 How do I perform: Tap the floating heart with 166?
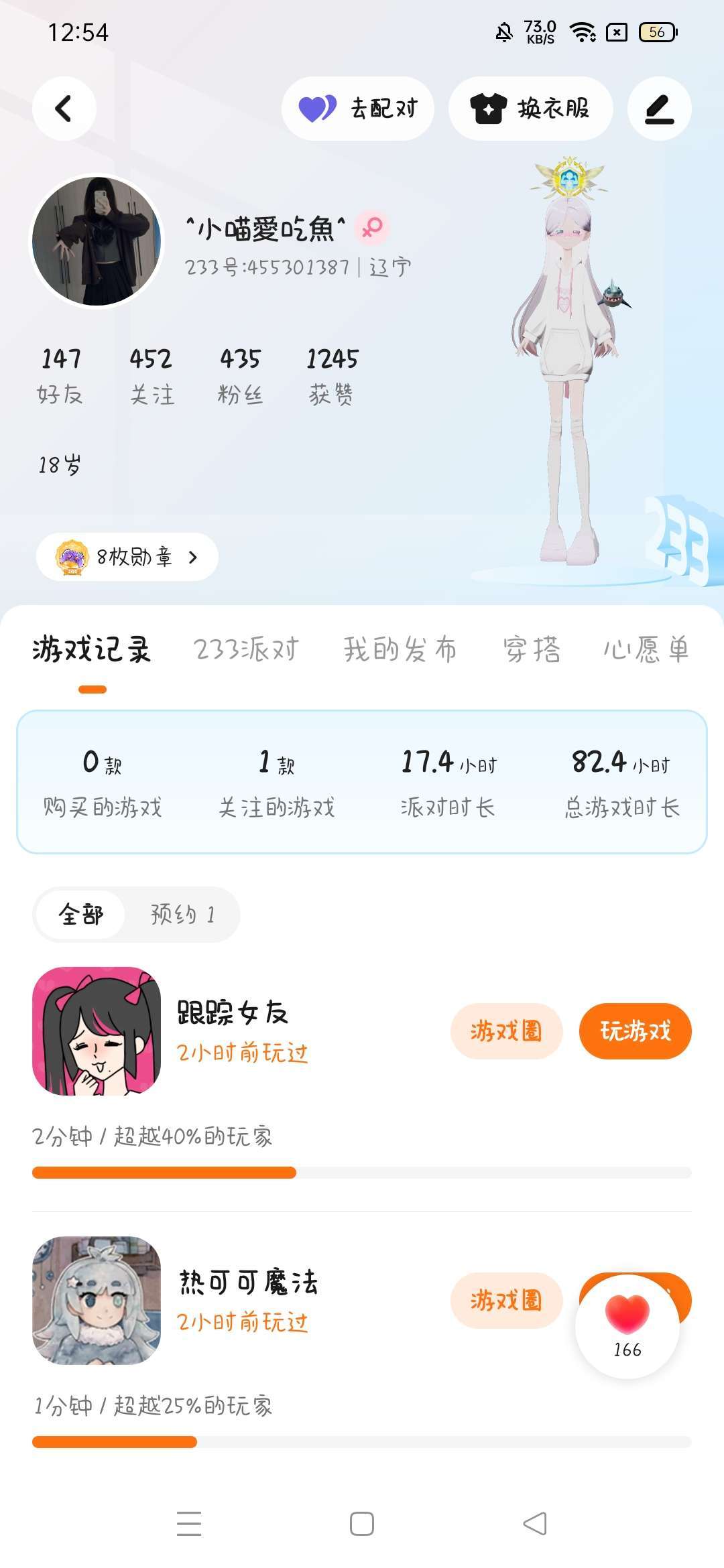627,1327
